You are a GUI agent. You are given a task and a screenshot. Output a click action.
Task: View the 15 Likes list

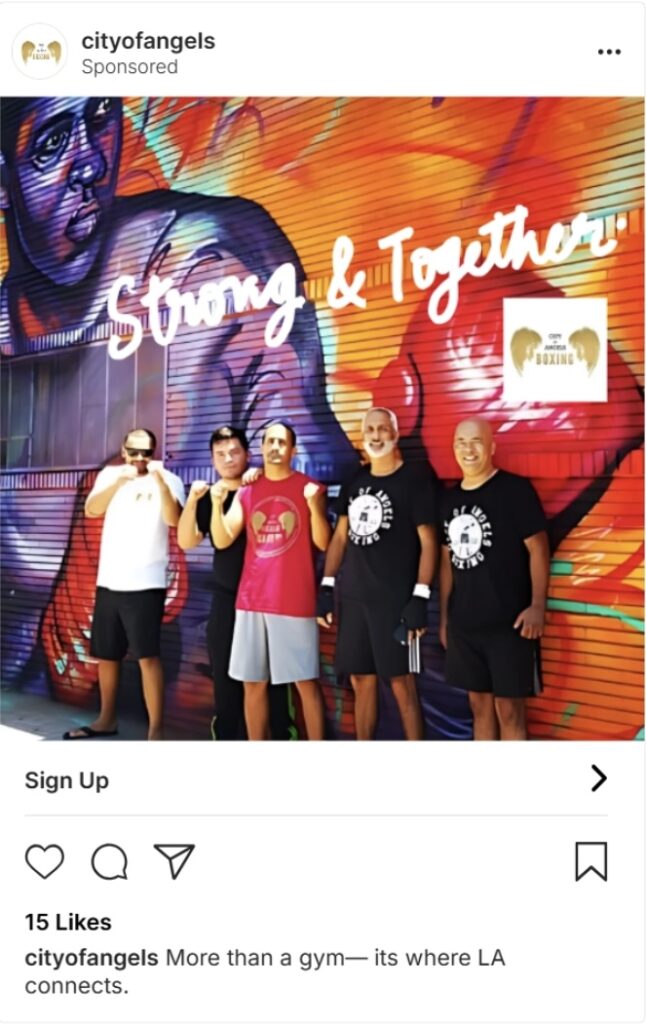tap(68, 922)
